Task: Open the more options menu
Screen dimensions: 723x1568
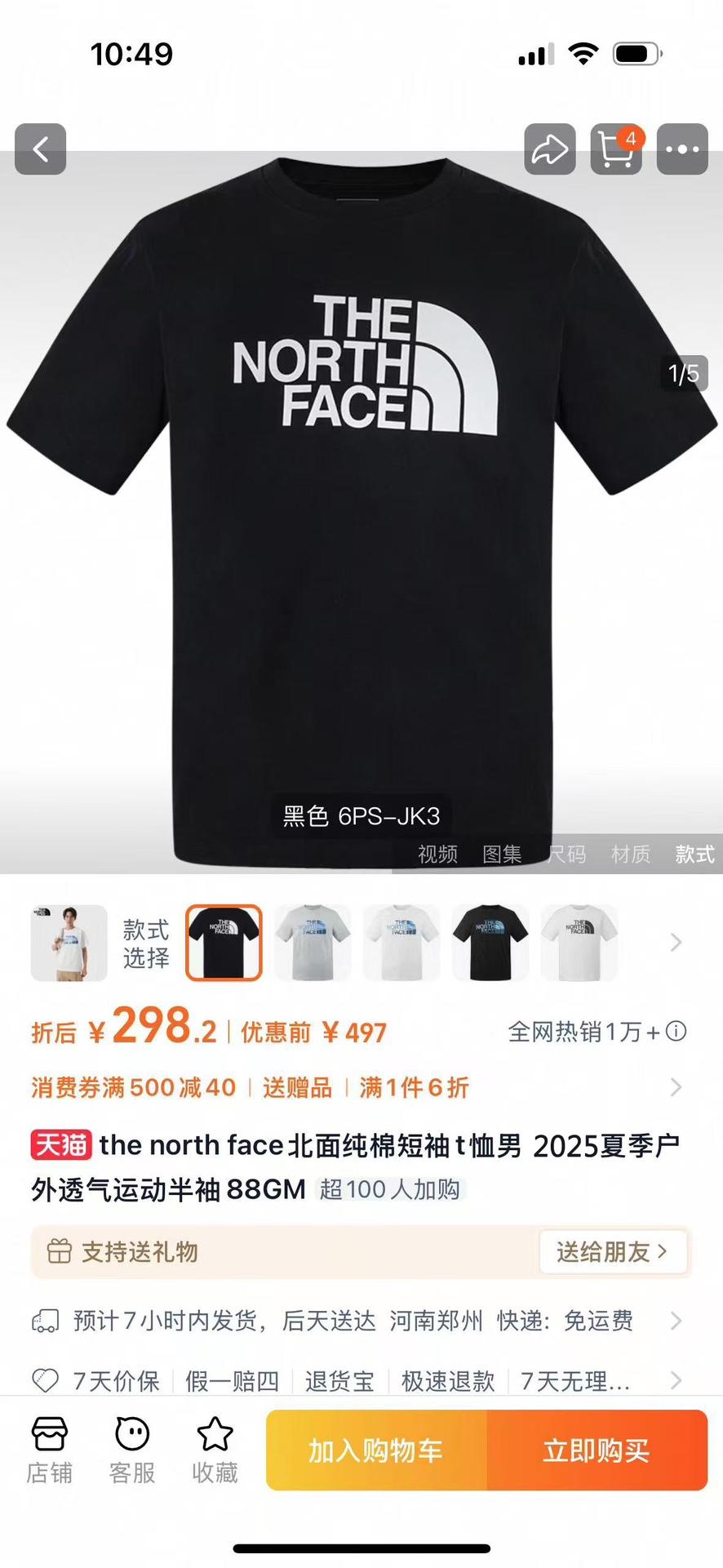Action: 682,149
